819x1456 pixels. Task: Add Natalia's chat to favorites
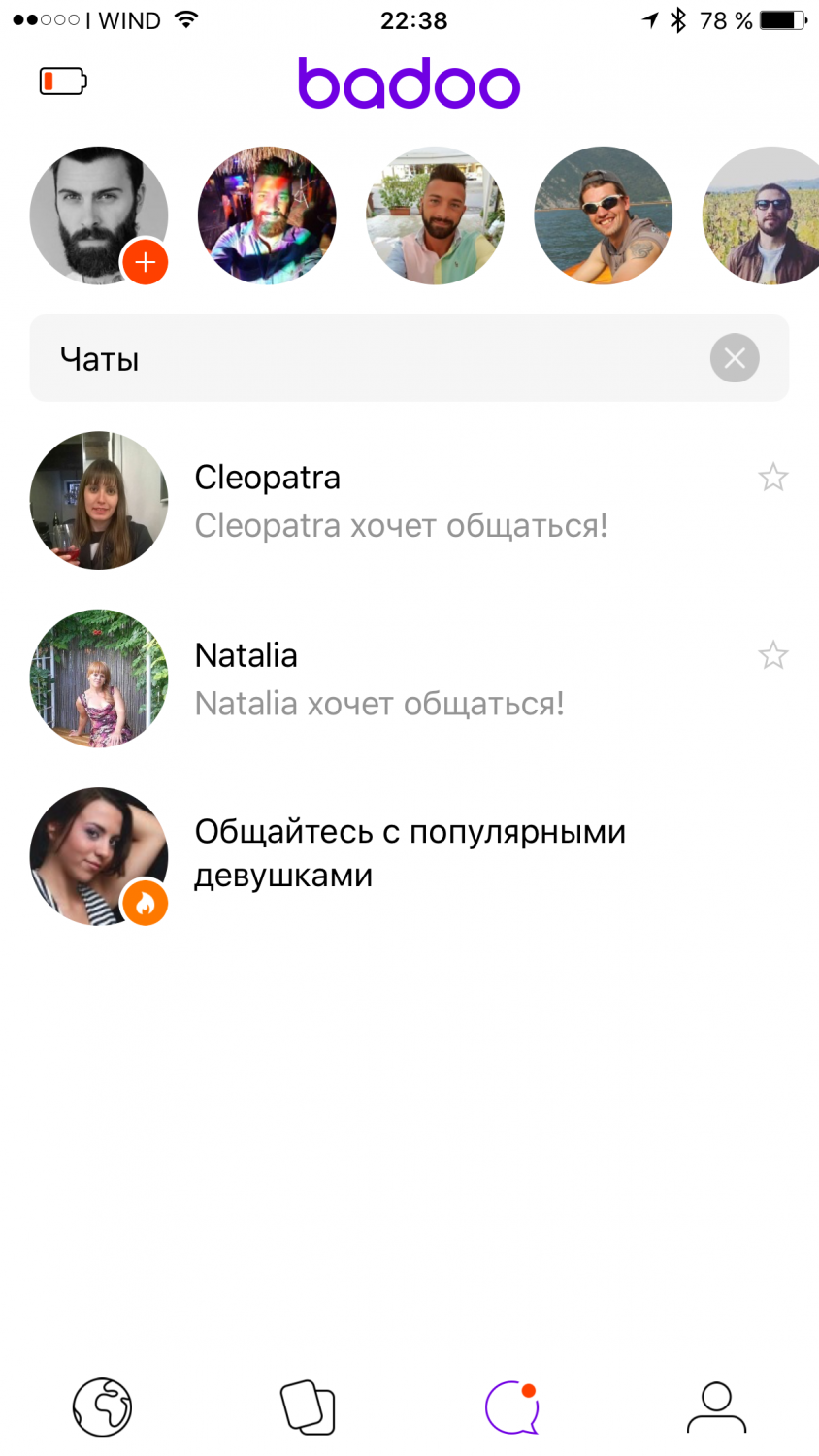click(x=772, y=656)
